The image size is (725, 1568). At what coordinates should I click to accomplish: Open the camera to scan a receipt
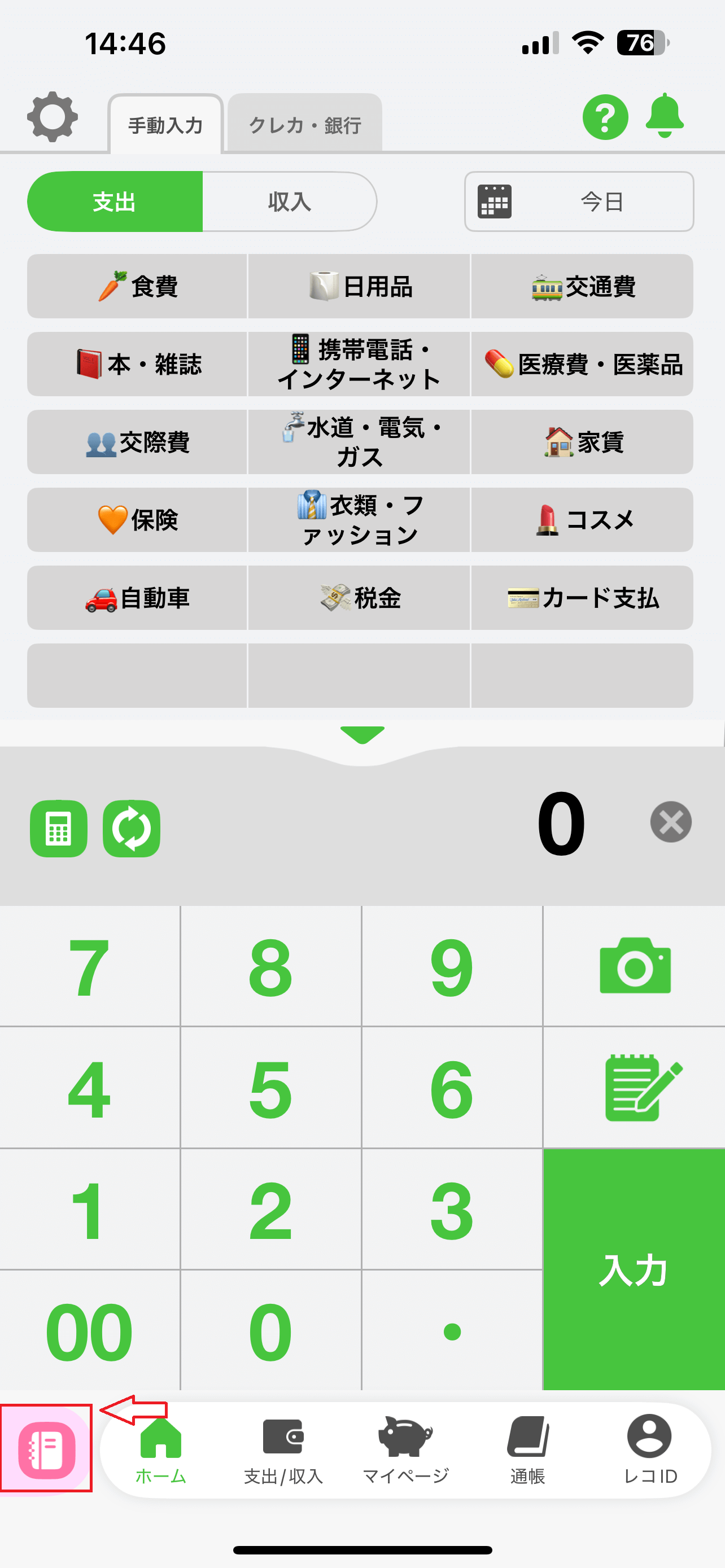click(635, 966)
